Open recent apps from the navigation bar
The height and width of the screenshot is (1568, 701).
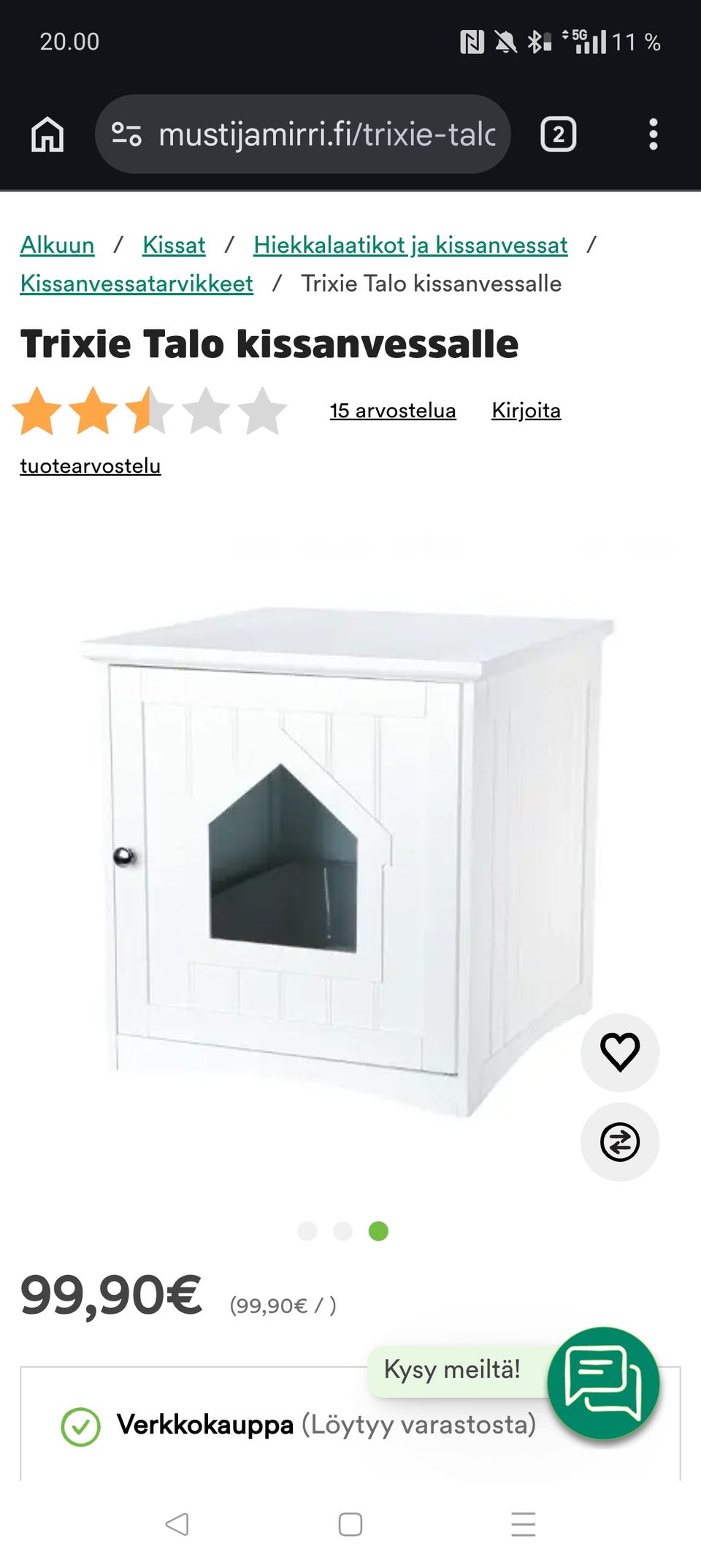pyautogui.click(x=523, y=1524)
